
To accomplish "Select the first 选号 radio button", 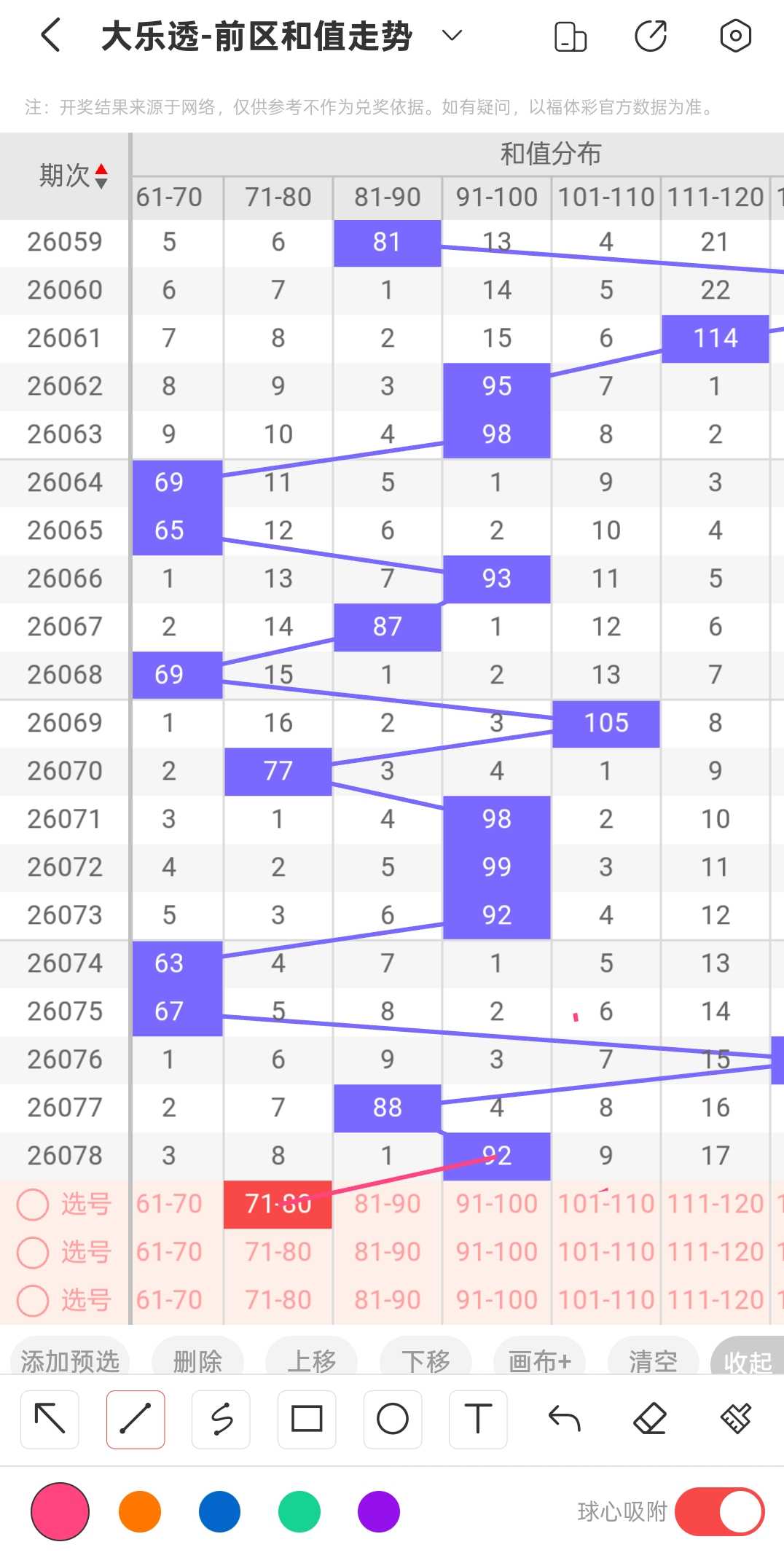I will 33,1205.
